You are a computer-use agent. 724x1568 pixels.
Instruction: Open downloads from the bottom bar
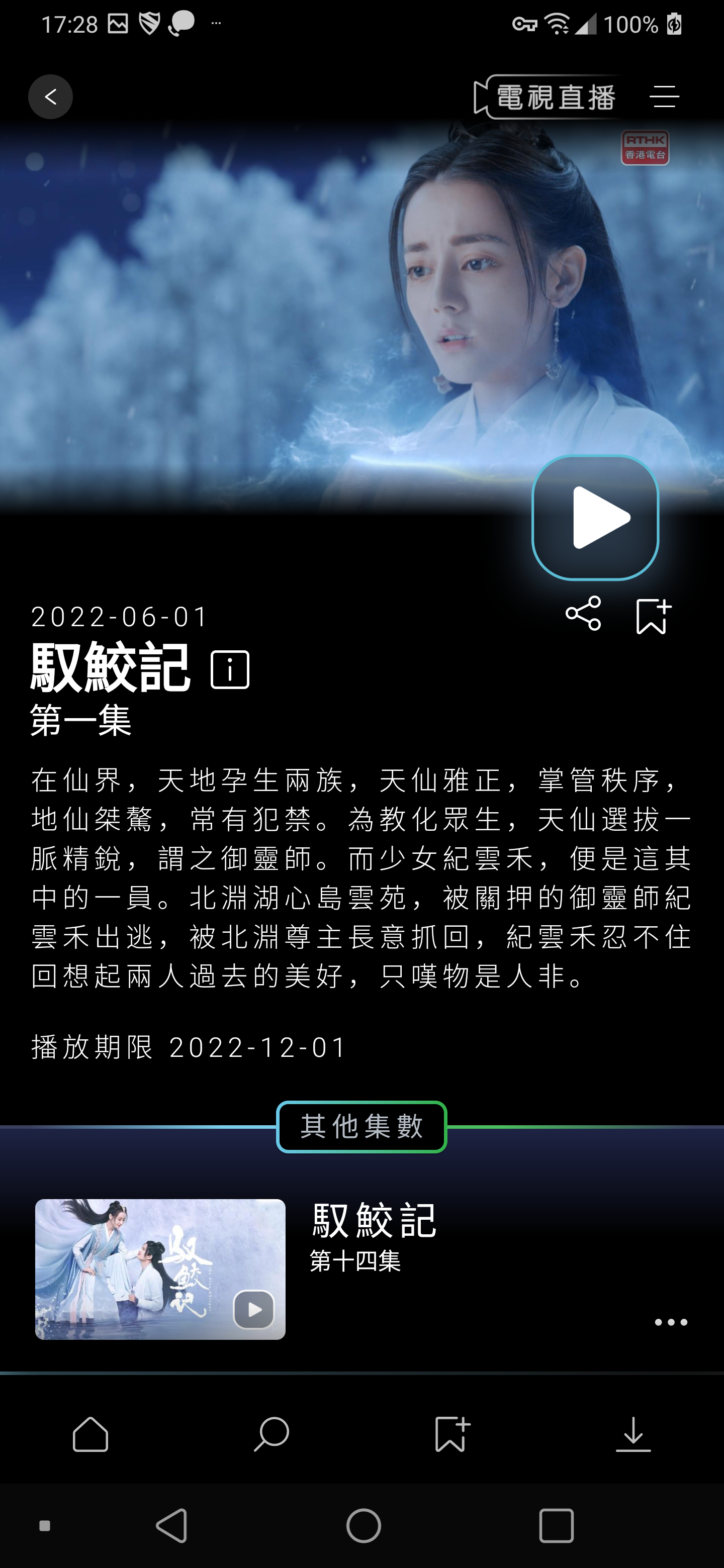click(x=632, y=1435)
